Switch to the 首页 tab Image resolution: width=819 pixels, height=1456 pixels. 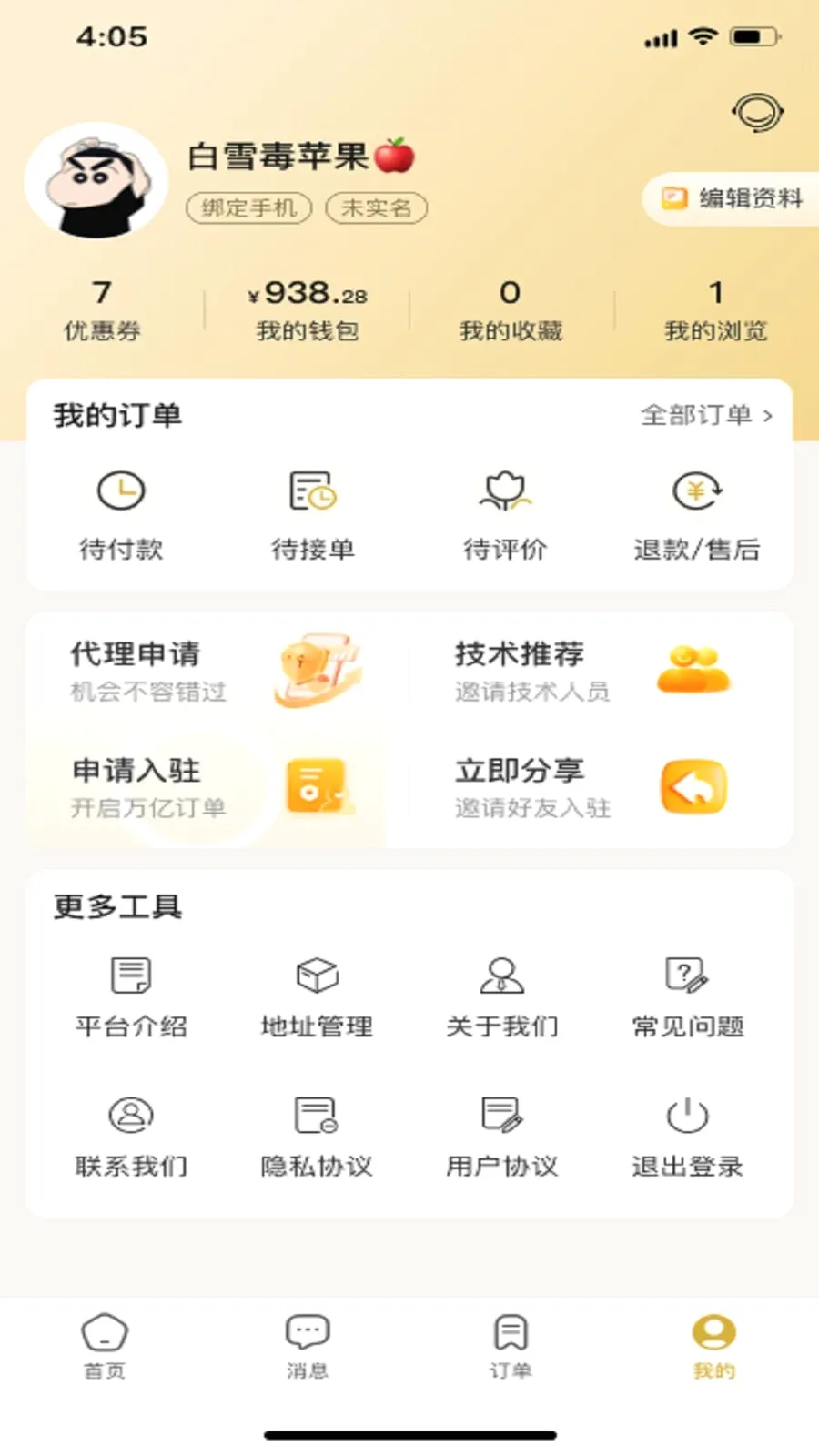(x=105, y=1347)
